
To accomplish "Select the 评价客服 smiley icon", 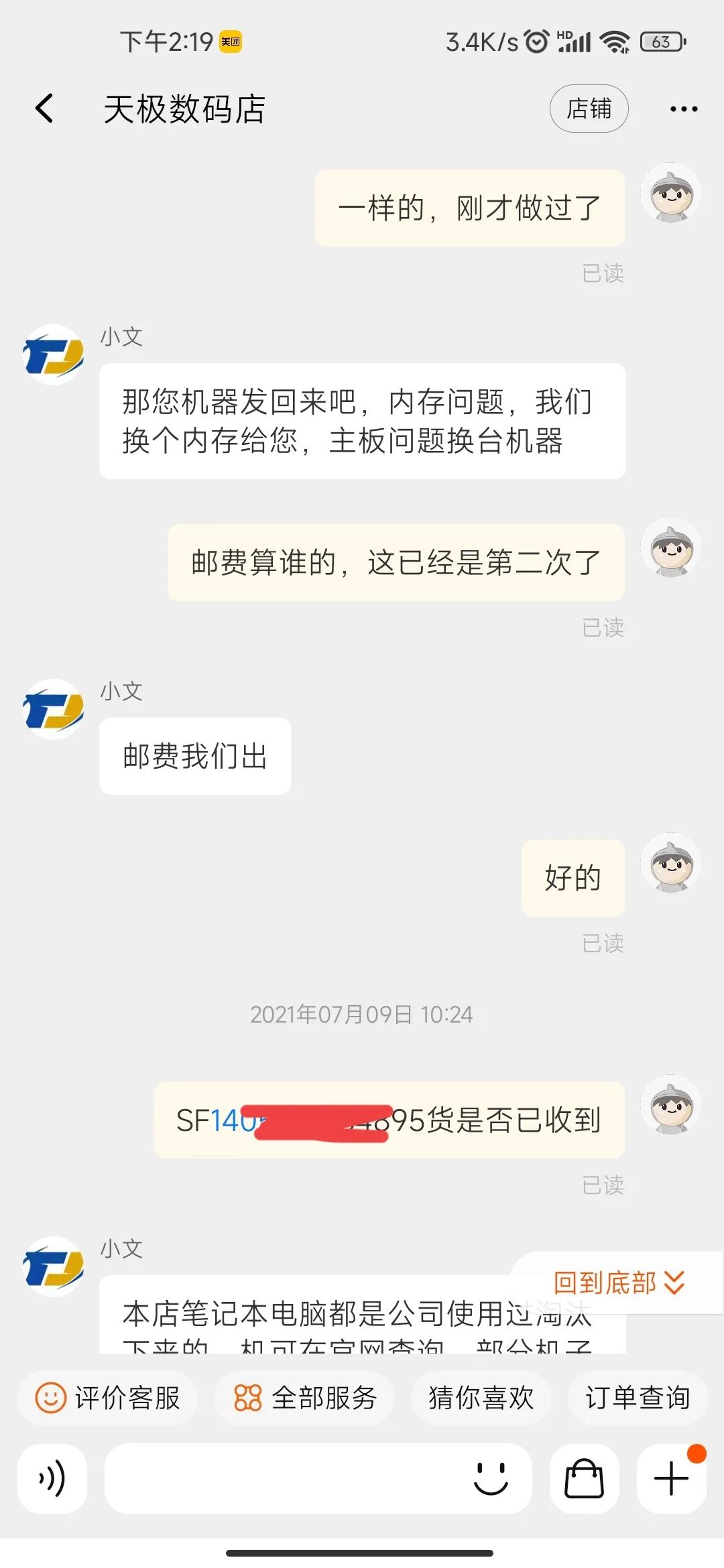I will (51, 1398).
